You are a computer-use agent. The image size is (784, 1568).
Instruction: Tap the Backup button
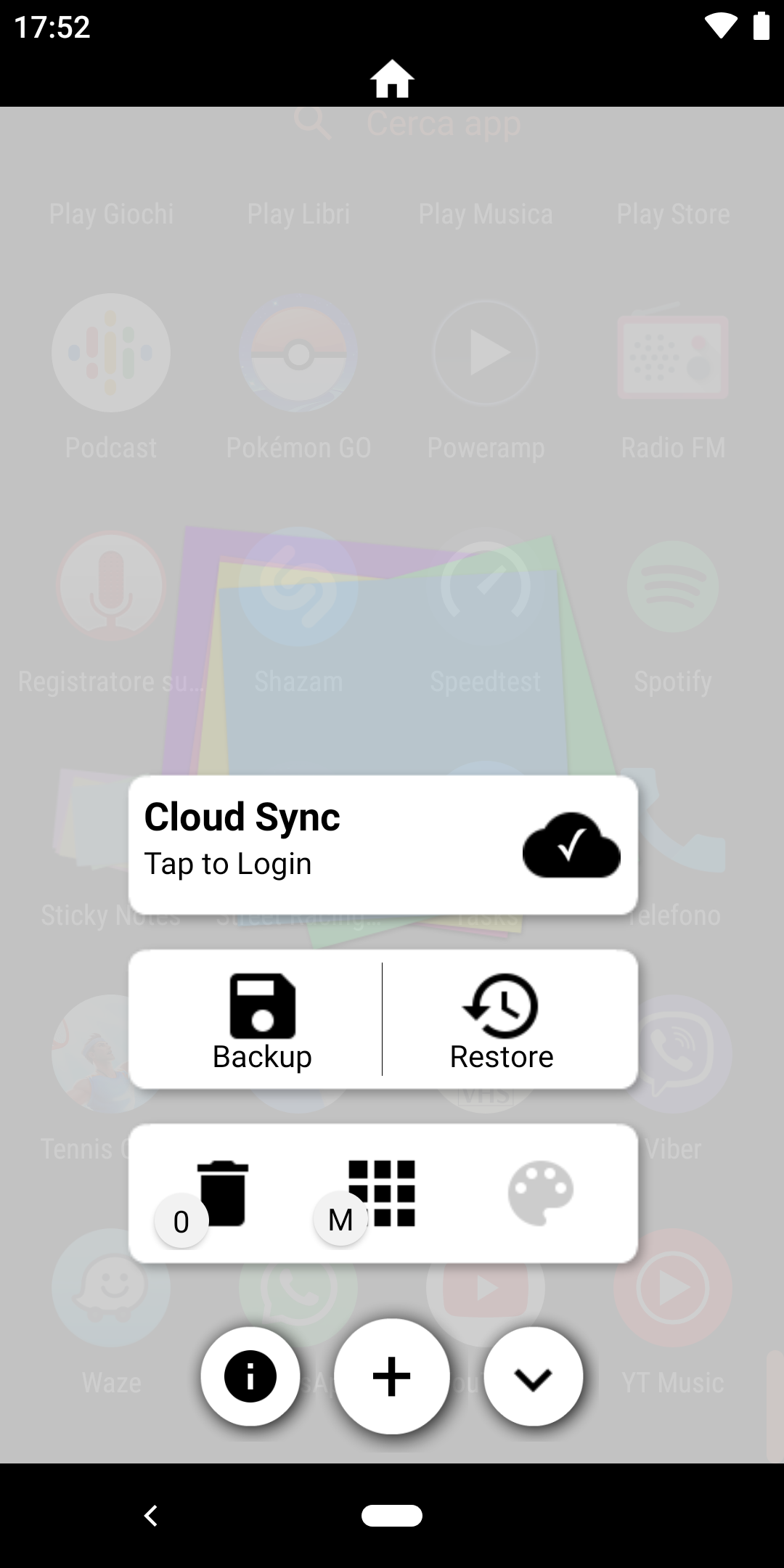coord(262,1020)
